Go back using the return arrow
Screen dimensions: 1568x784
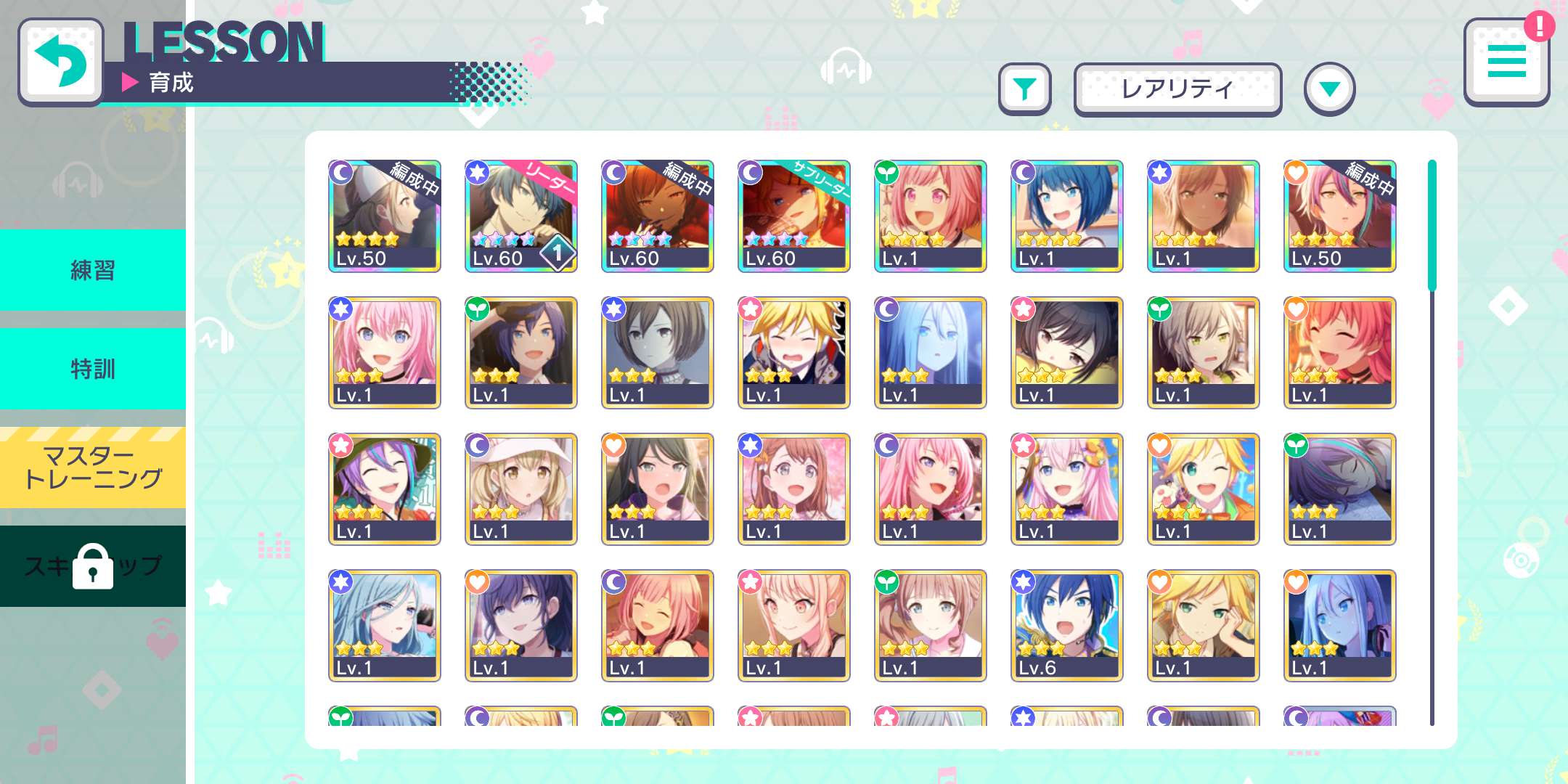tap(61, 62)
